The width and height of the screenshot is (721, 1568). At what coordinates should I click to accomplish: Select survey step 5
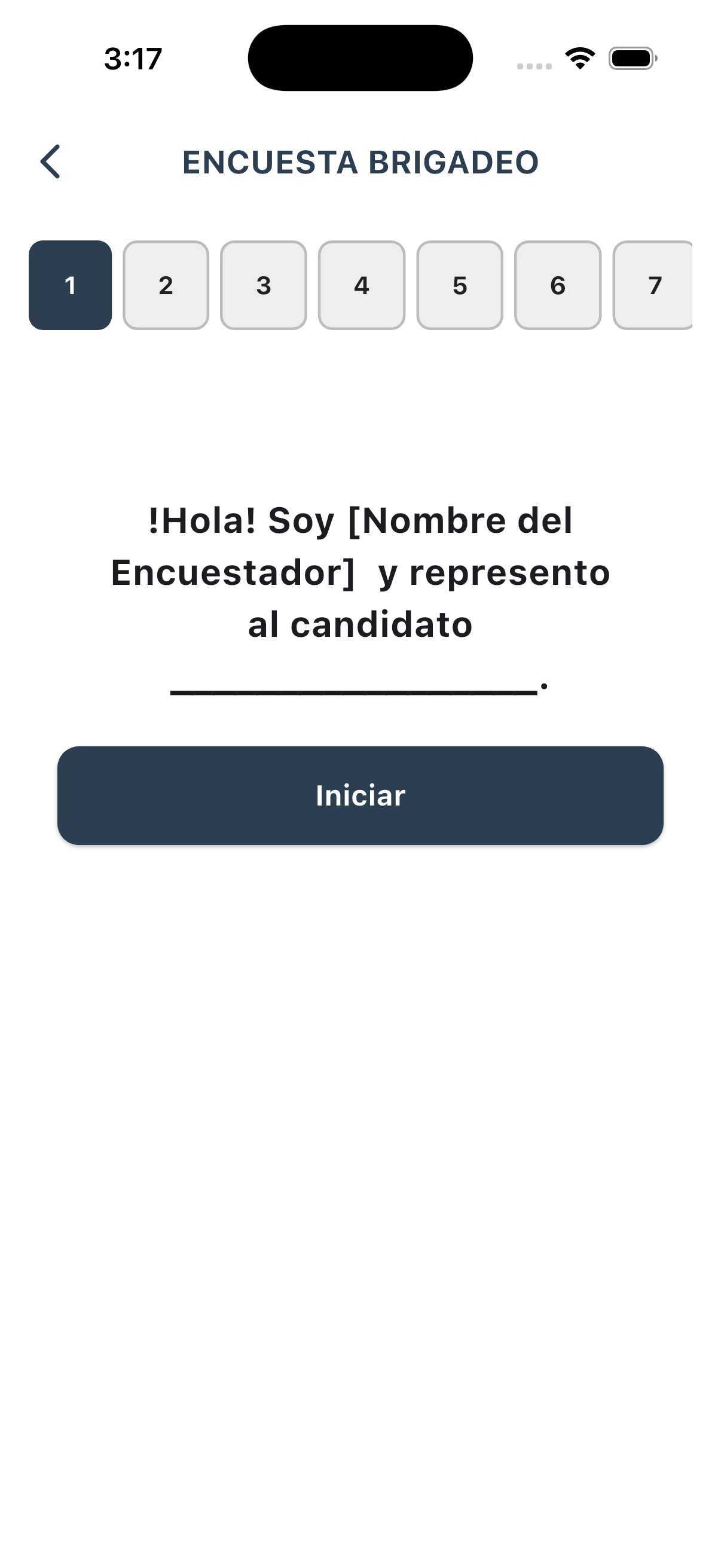459,285
